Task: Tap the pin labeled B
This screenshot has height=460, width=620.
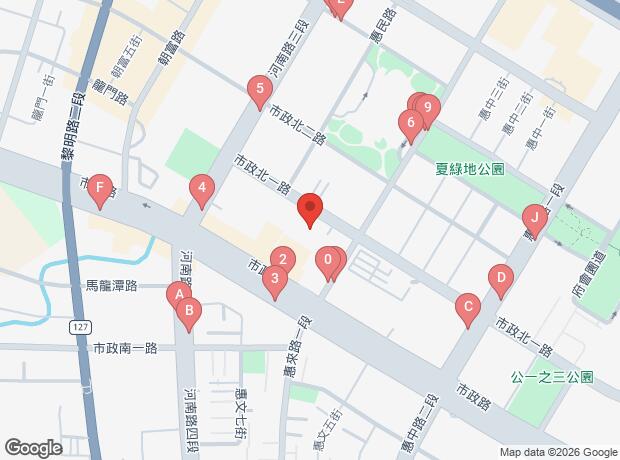Action: pyautogui.click(x=189, y=310)
